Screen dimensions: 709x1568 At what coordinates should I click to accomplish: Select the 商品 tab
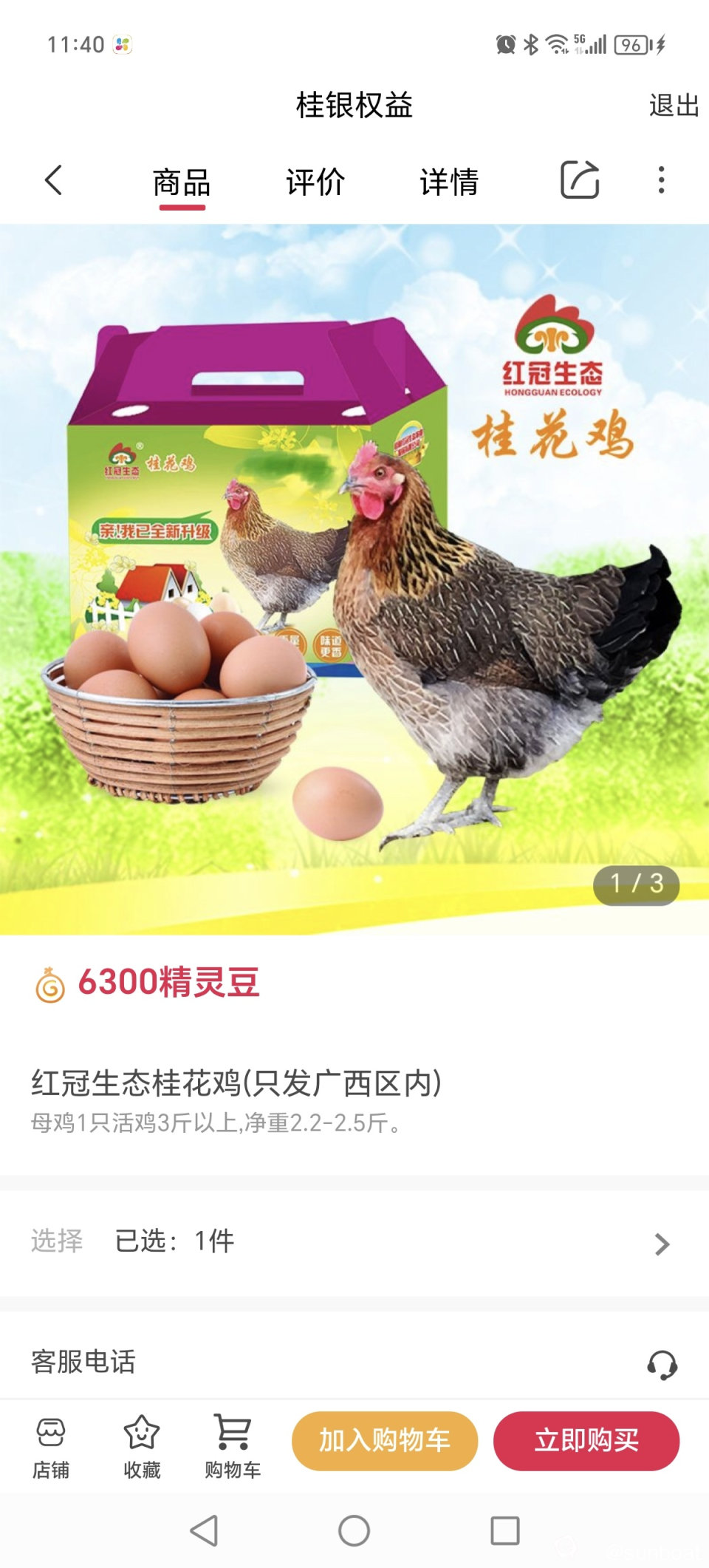pyautogui.click(x=182, y=182)
